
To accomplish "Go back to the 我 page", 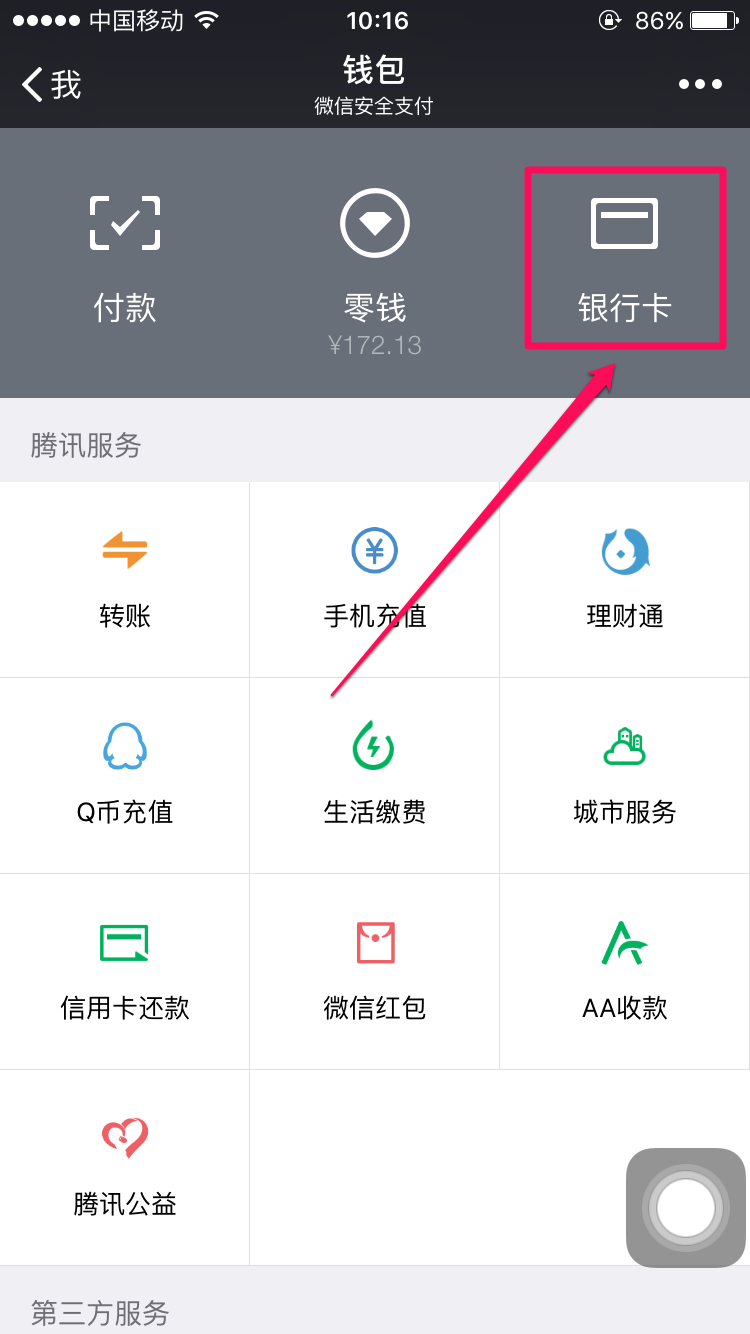I will pyautogui.click(x=52, y=85).
